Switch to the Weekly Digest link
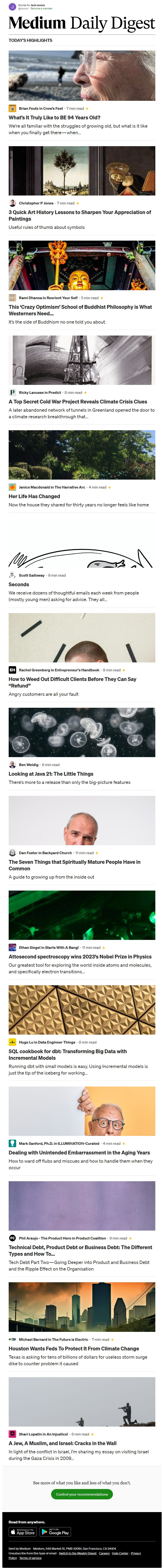 click(77, 1553)
